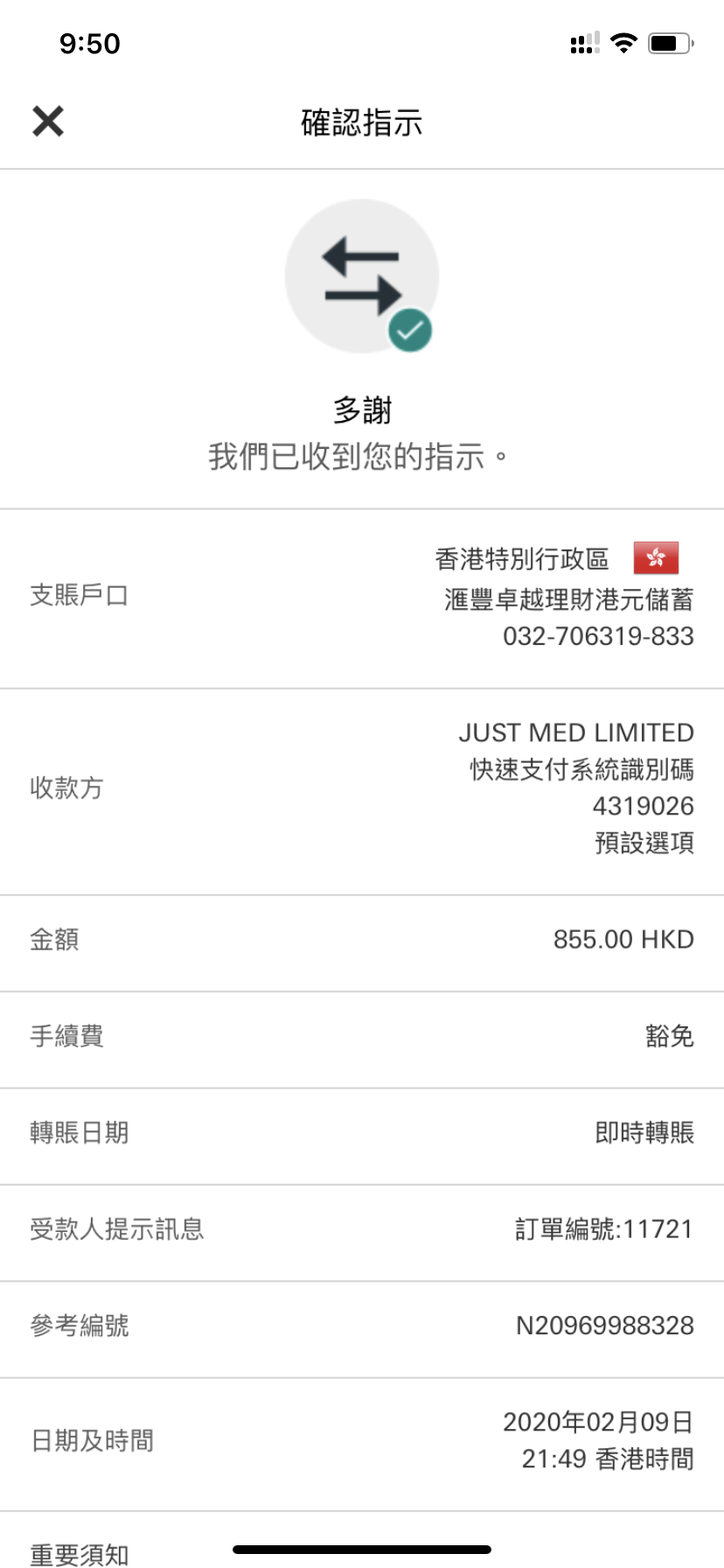Screen dimensions: 724x1568
Task: Close the confirmation screen
Action: [x=48, y=122]
